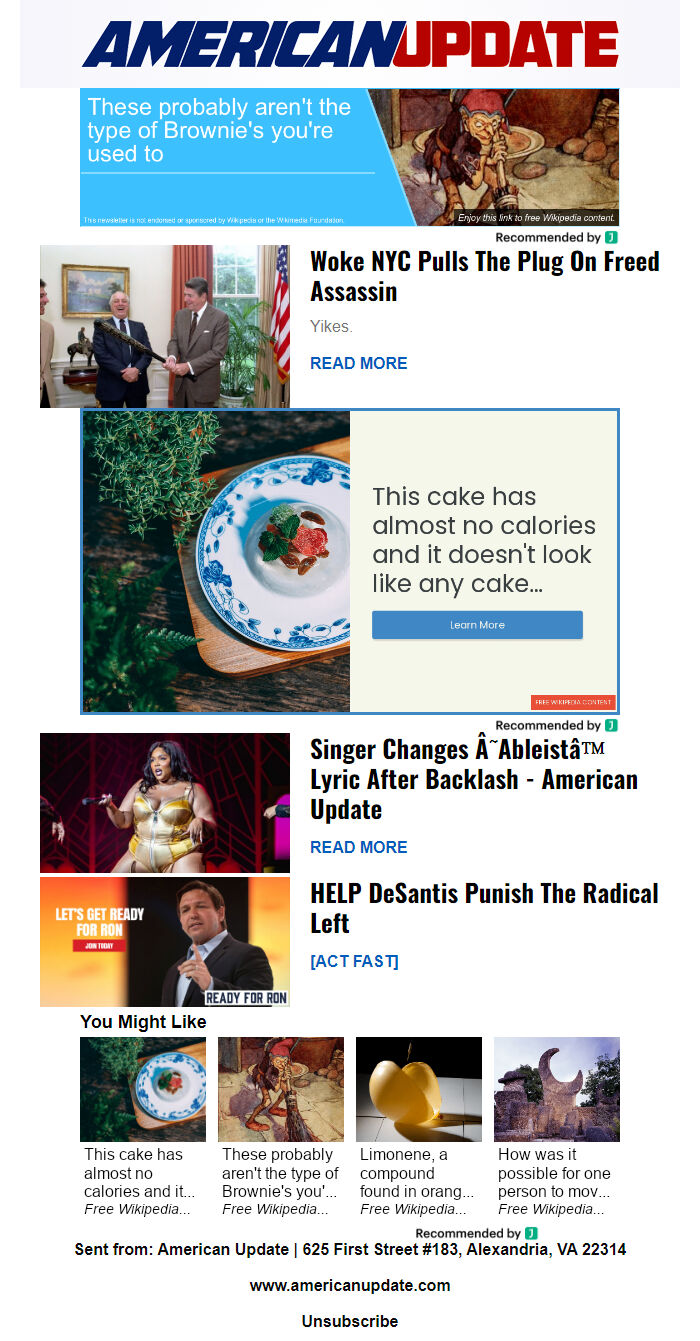The height and width of the screenshot is (1341, 700).
Task: Visit www.americanupdate.com
Action: pos(350,1285)
